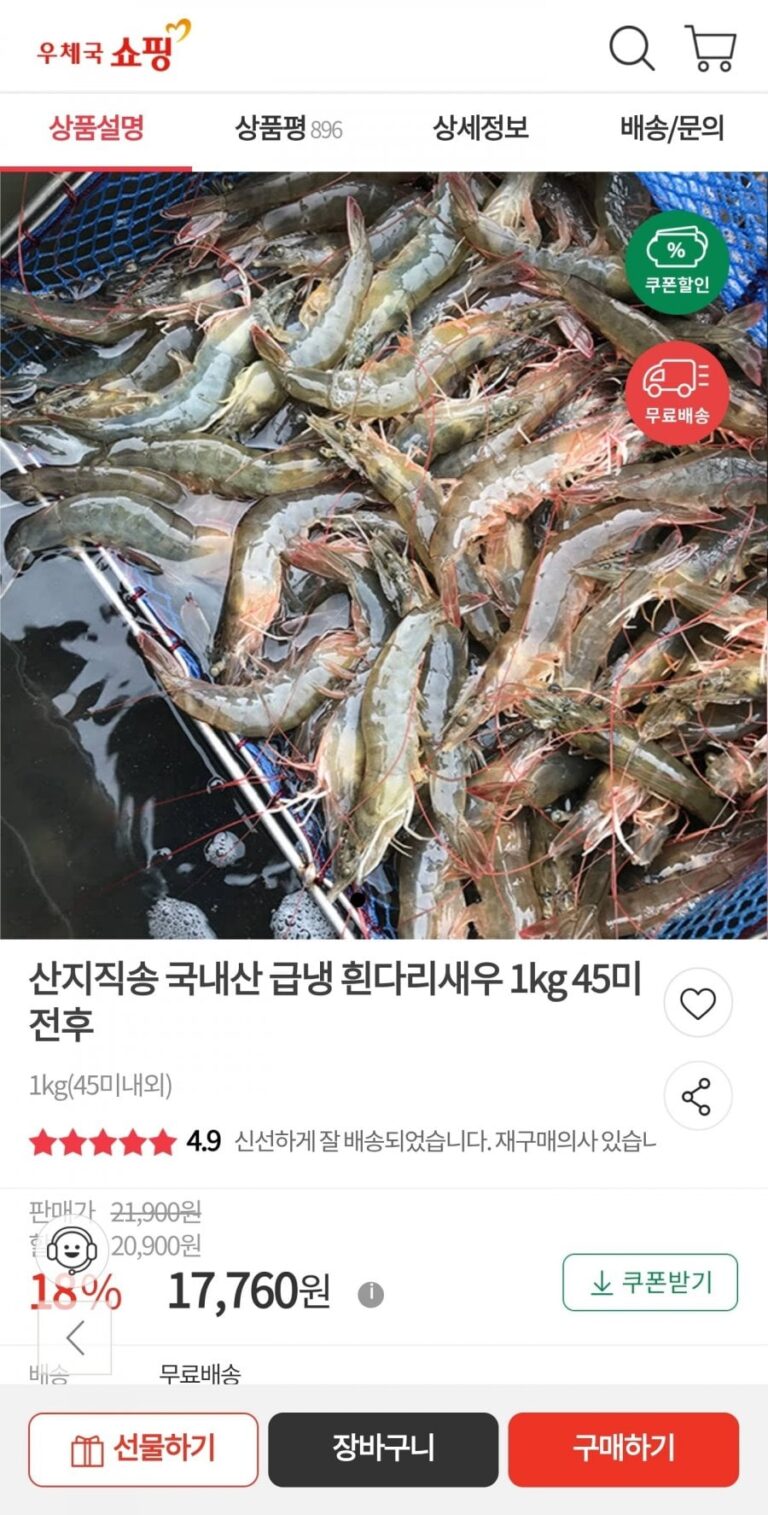Tap 선물하기 to send as gift
768x1515 pixels.
(x=143, y=1449)
